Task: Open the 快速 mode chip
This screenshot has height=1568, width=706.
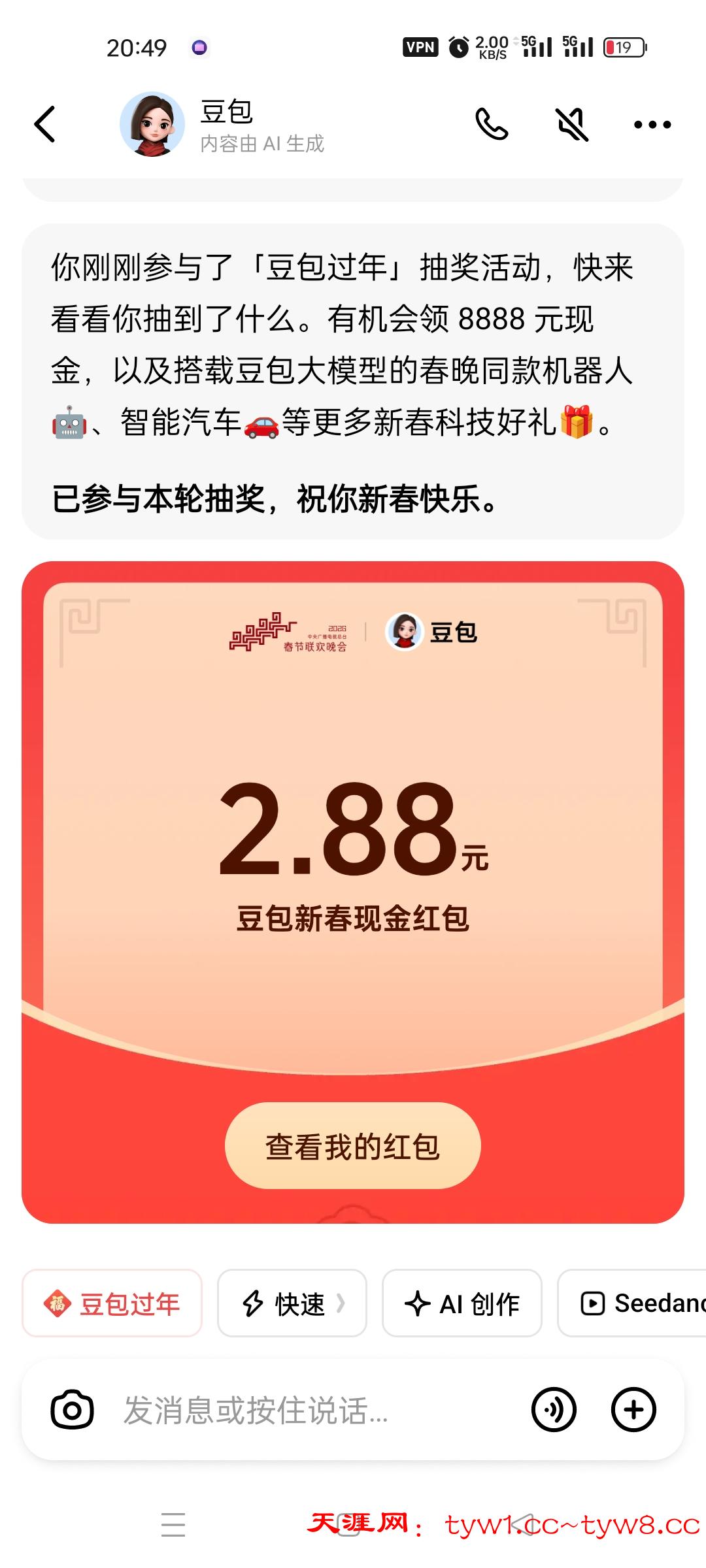Action: [x=292, y=1303]
